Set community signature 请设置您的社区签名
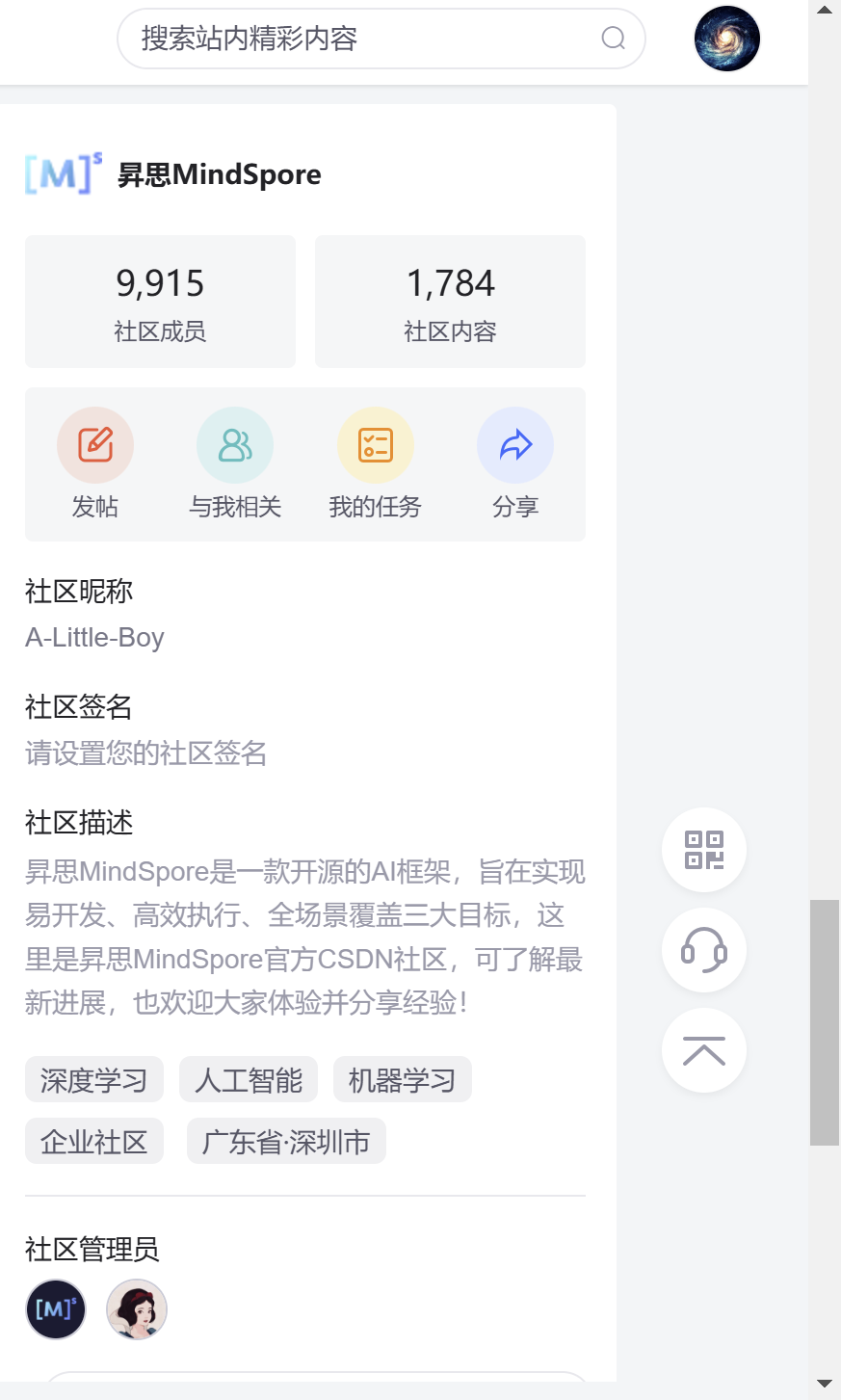The width and height of the screenshot is (841, 1400). (146, 753)
